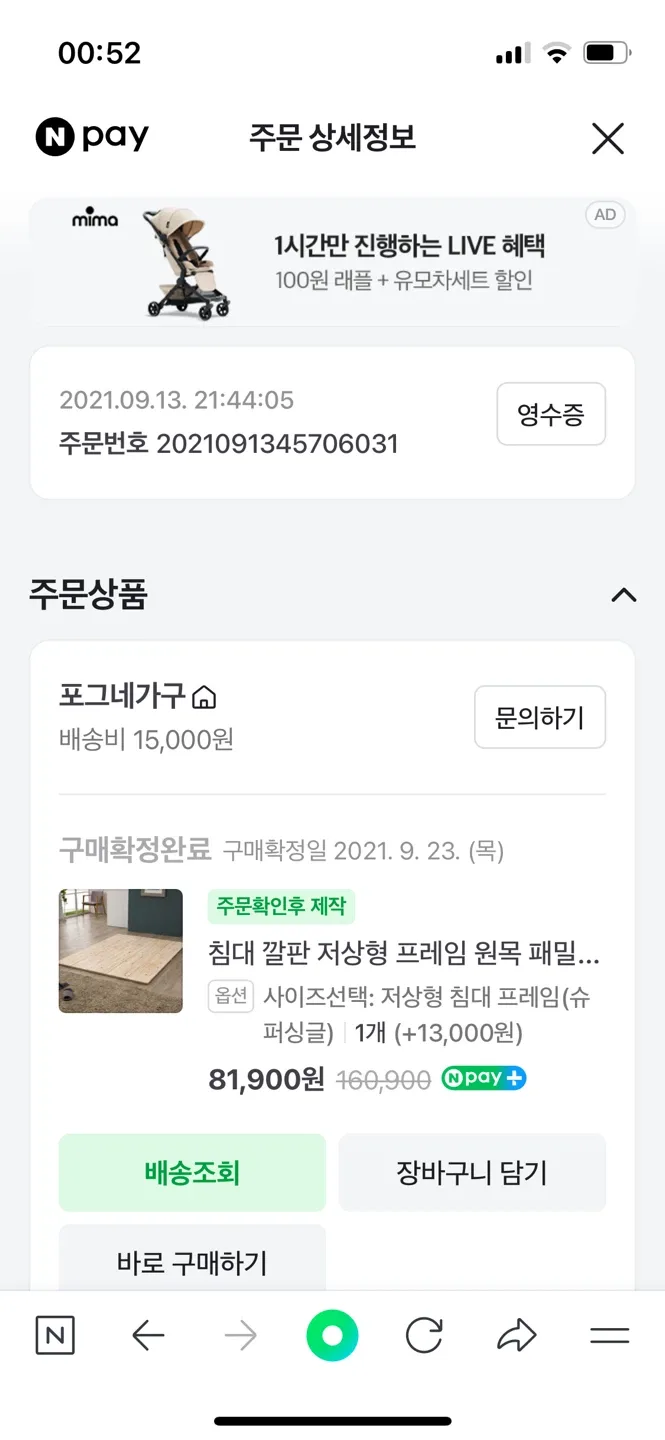The height and width of the screenshot is (1440, 665).
Task: Collapse the 주문상품 section
Action: pos(623,595)
